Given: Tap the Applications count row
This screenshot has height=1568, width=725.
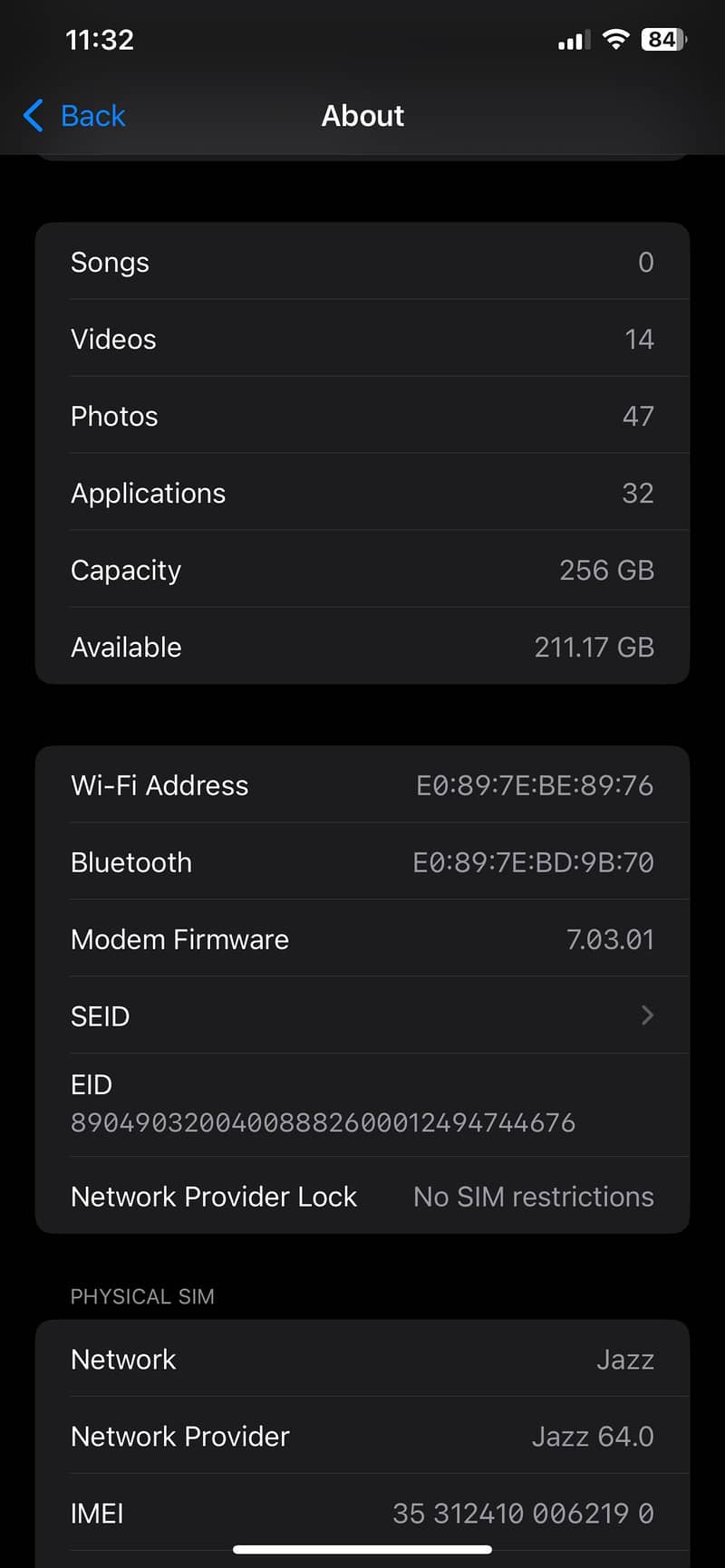Looking at the screenshot, I should [x=362, y=493].
